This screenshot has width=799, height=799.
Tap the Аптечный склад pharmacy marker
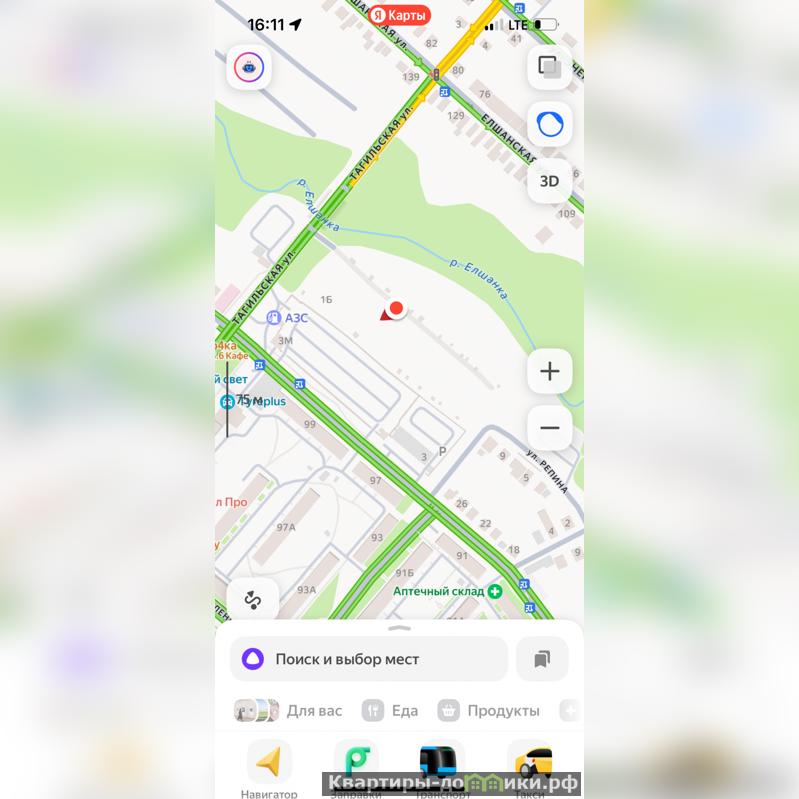pos(494,591)
